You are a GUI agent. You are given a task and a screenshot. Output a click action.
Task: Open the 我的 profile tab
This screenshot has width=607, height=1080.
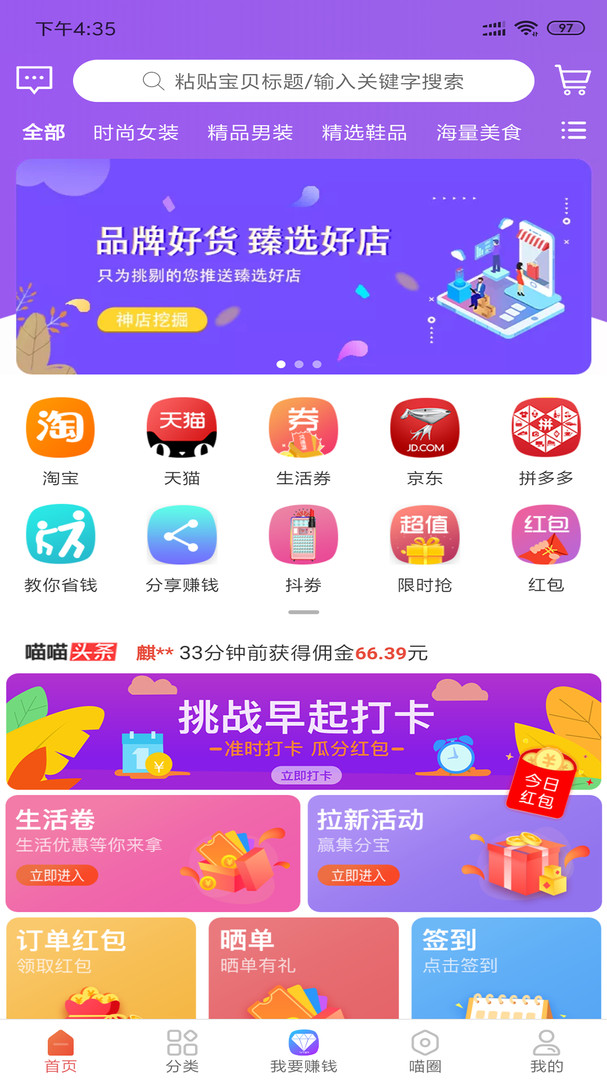[546, 1051]
